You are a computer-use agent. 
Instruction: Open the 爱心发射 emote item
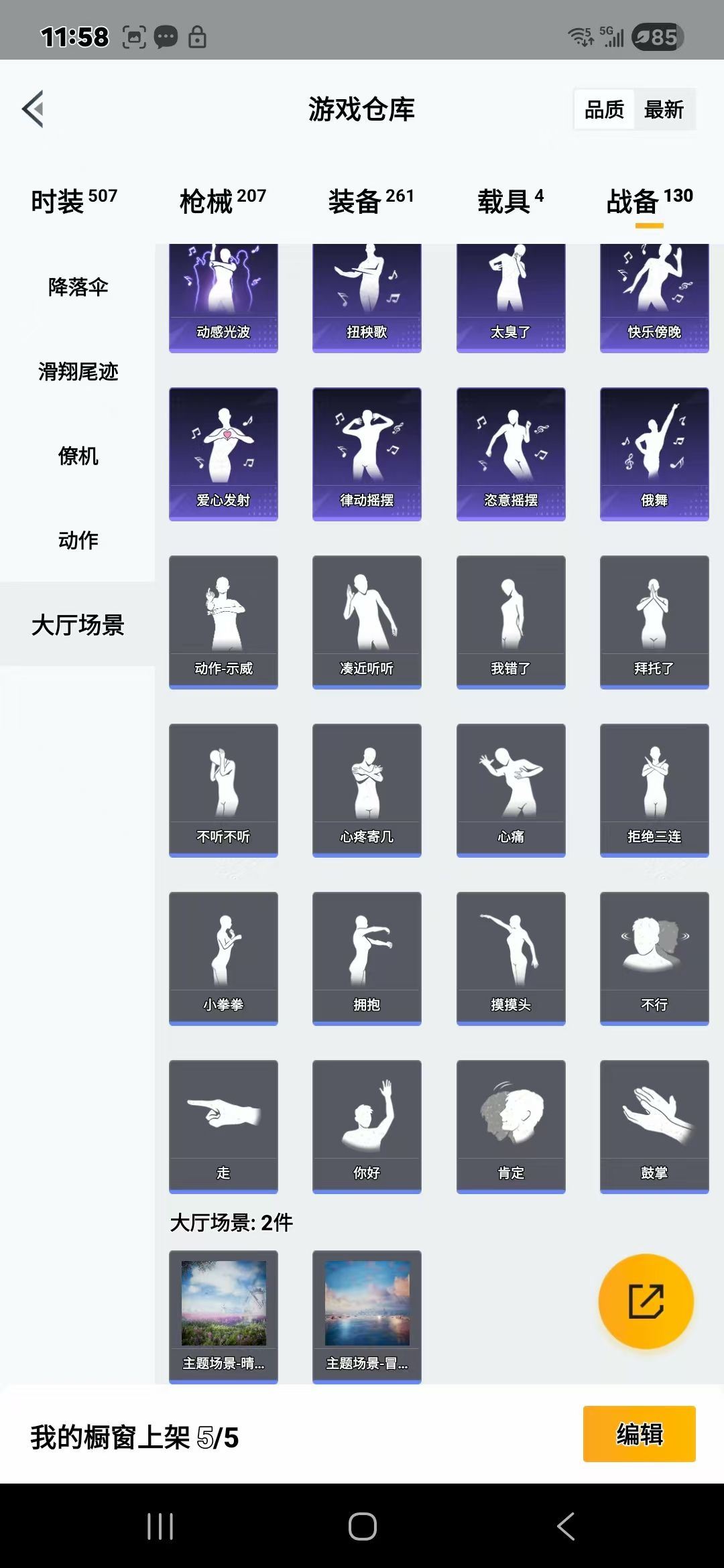(x=223, y=454)
